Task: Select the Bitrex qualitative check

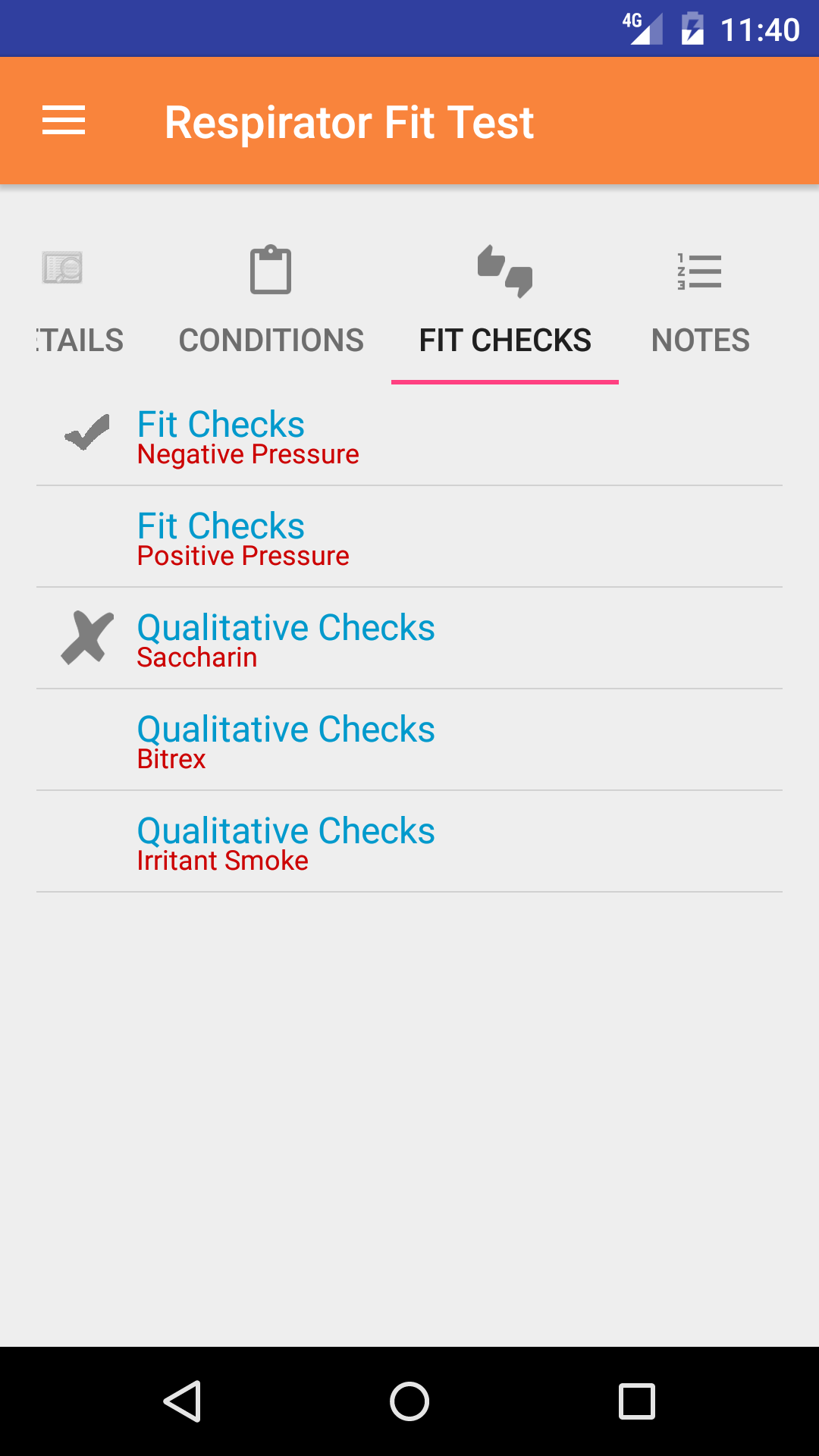Action: tap(409, 741)
